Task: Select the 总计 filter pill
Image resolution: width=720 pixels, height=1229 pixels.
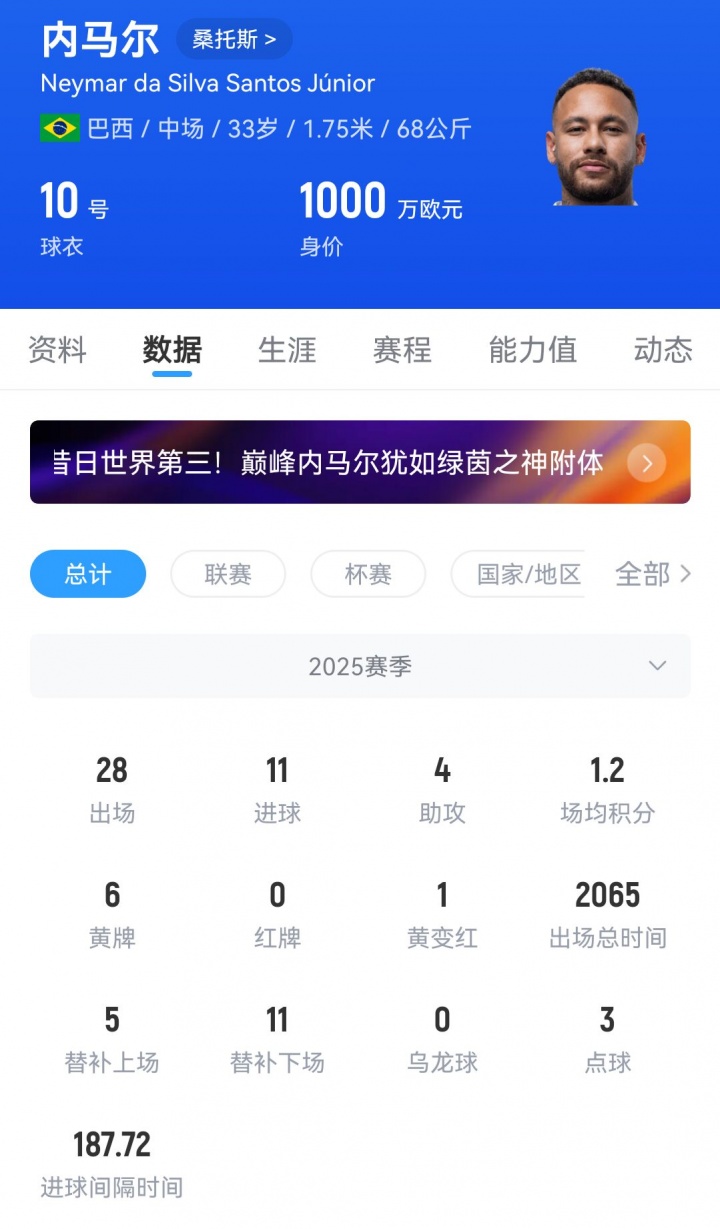Action: [88, 574]
